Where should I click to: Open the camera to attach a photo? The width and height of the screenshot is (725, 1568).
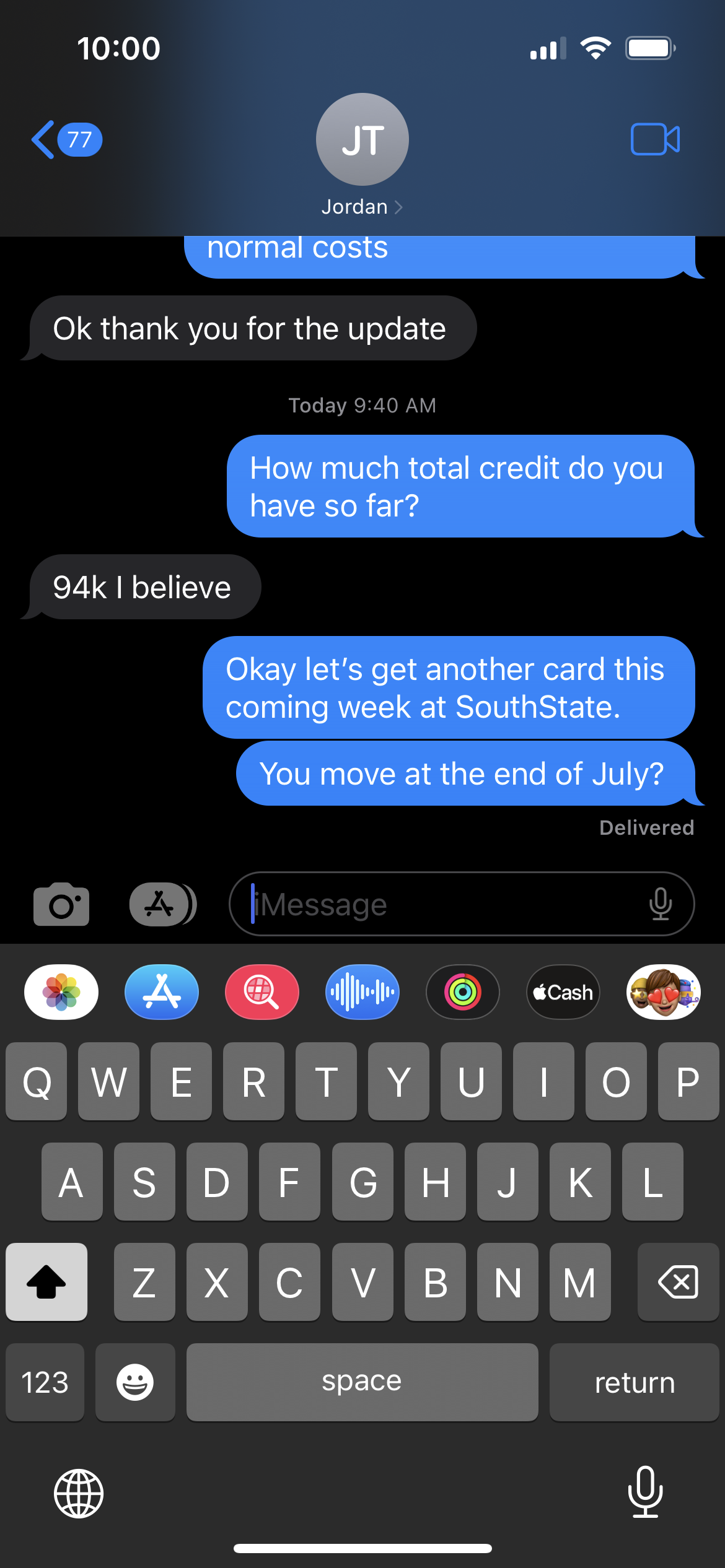(x=61, y=904)
